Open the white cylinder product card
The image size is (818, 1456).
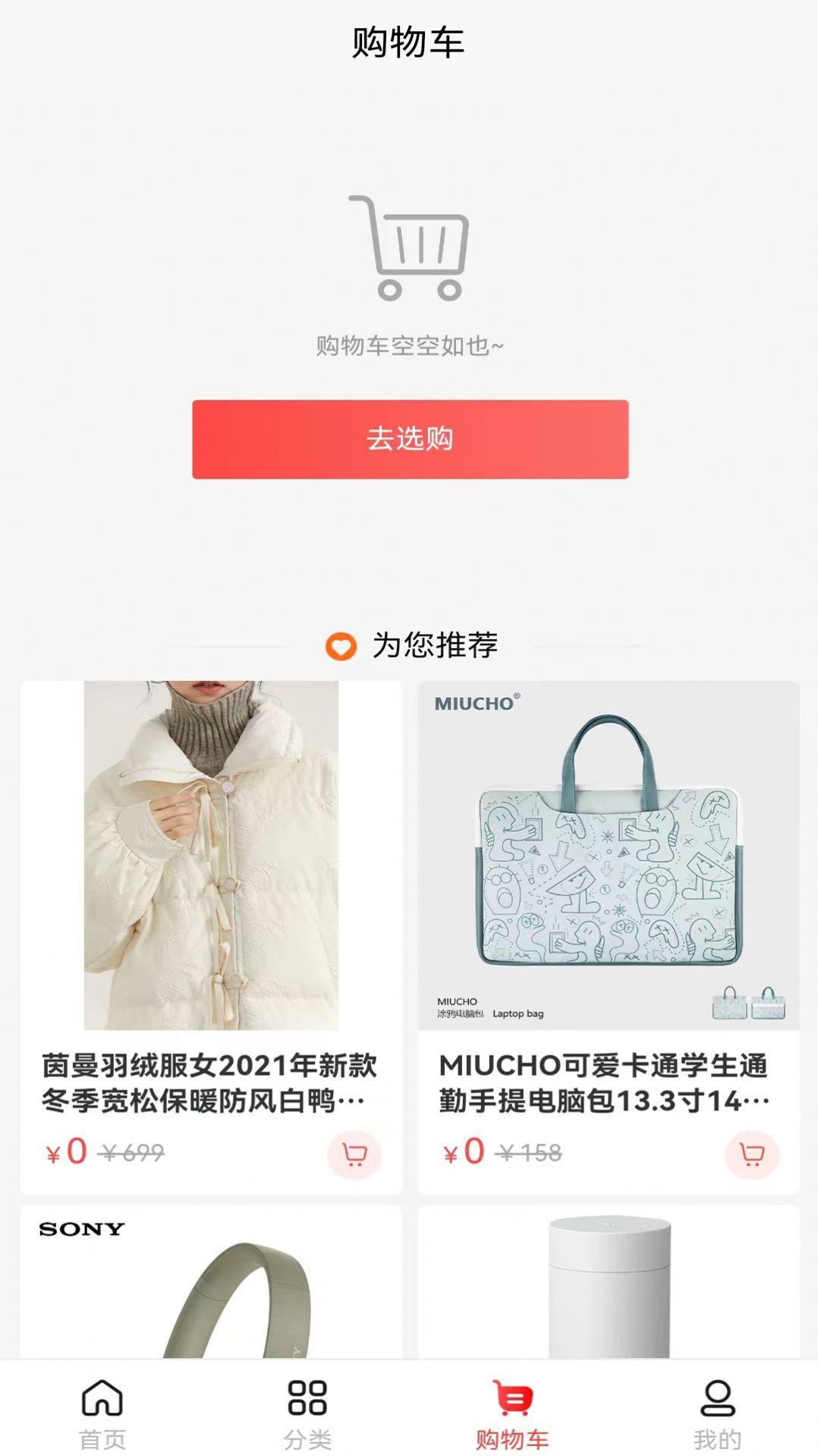click(609, 1281)
